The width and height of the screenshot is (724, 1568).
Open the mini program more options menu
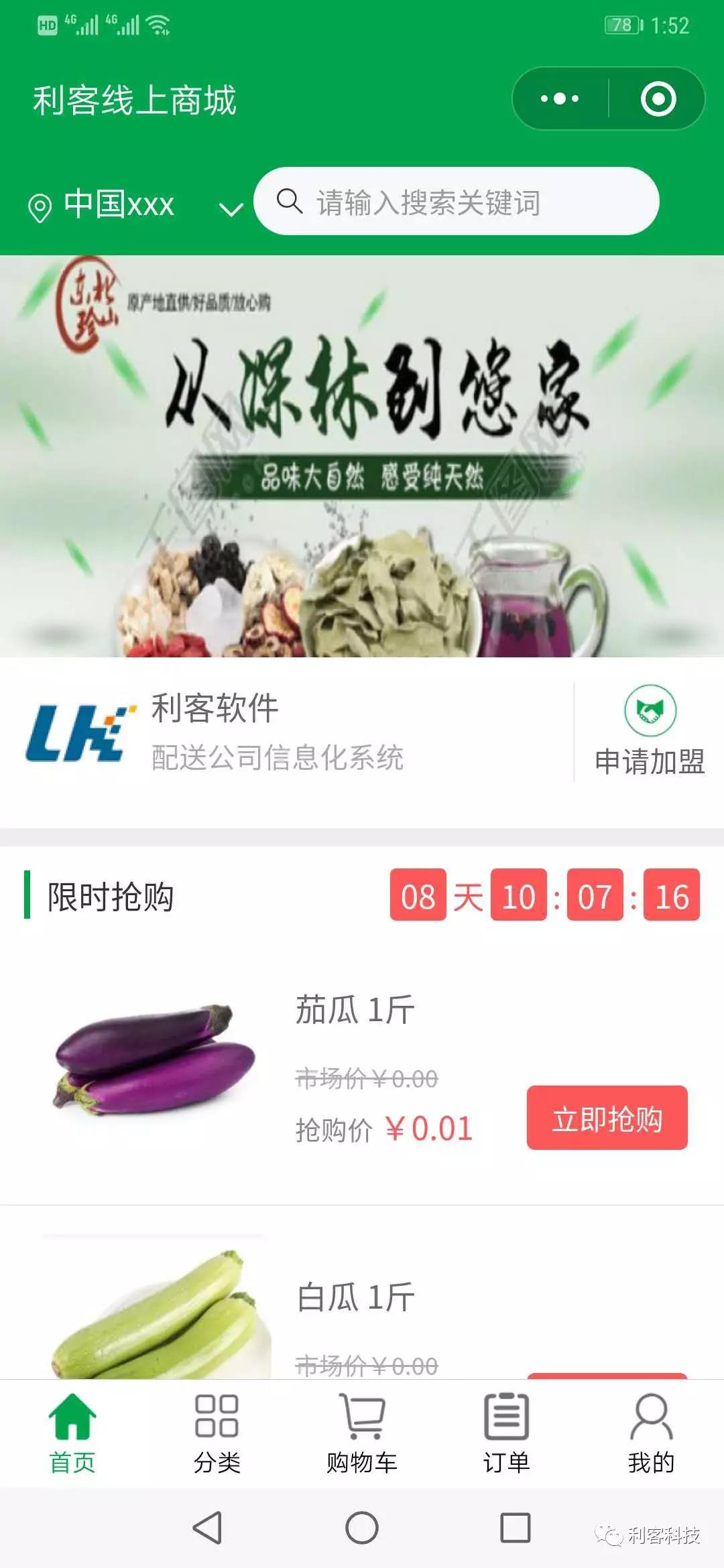[560, 99]
